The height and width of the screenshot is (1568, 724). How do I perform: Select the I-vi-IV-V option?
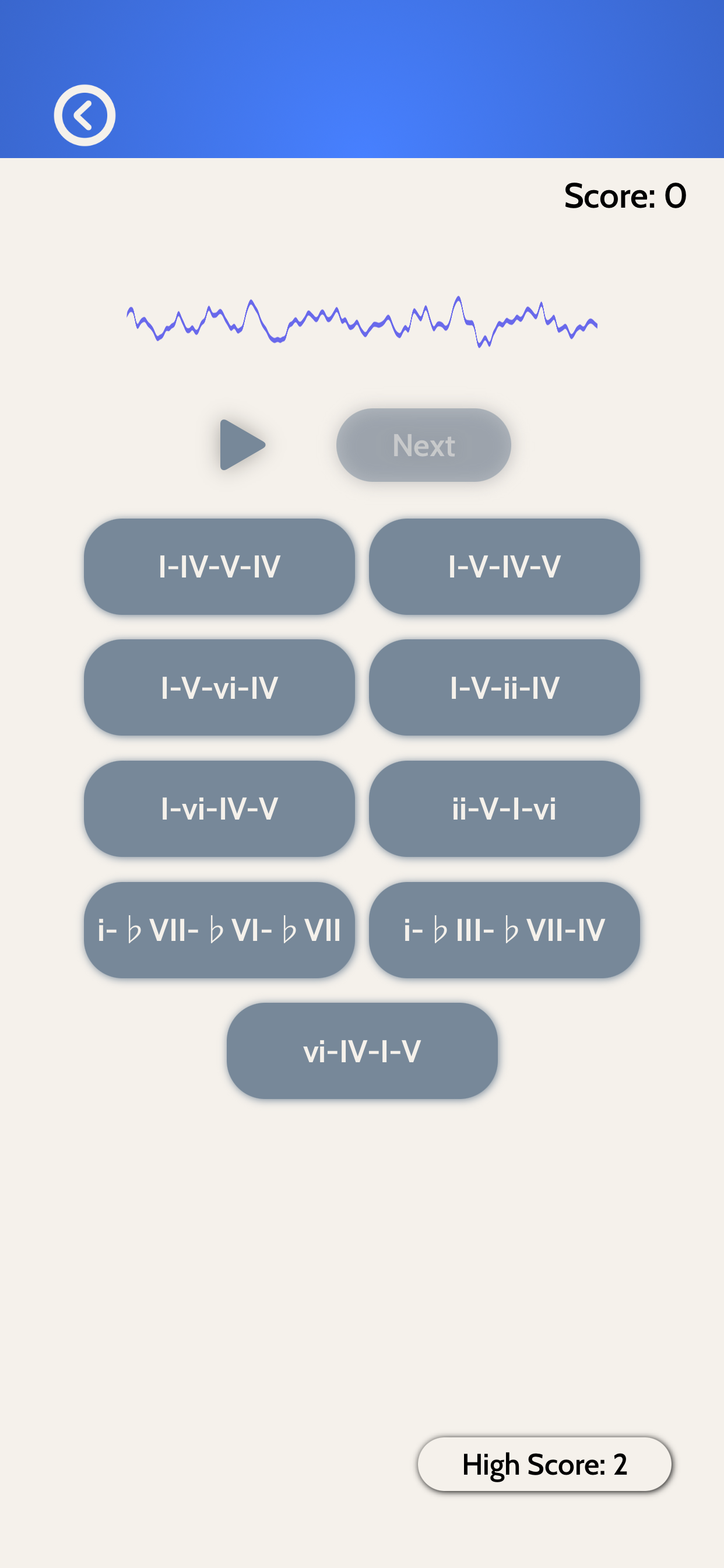tap(219, 808)
